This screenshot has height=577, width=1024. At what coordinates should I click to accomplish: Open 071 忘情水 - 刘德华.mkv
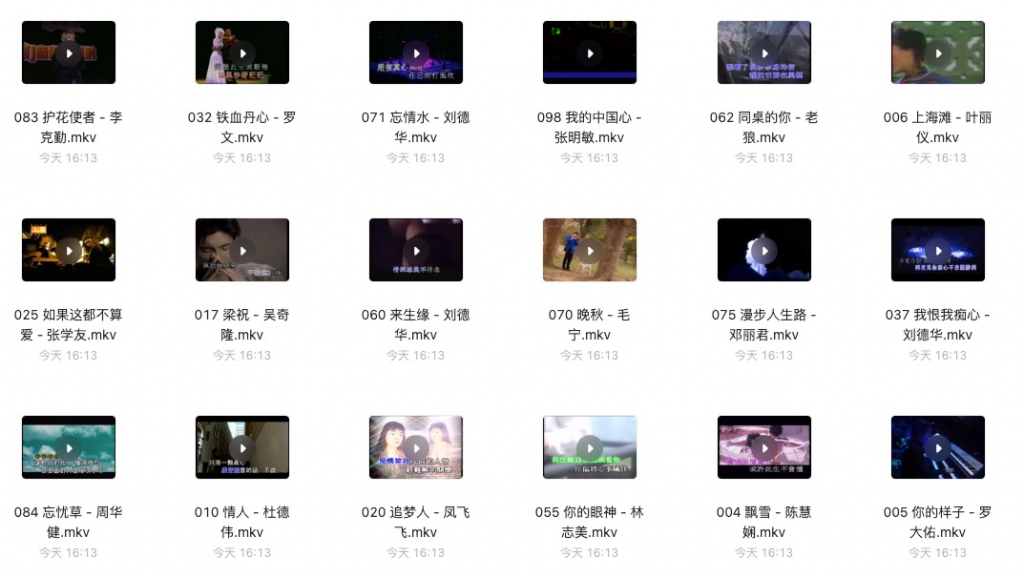416,53
